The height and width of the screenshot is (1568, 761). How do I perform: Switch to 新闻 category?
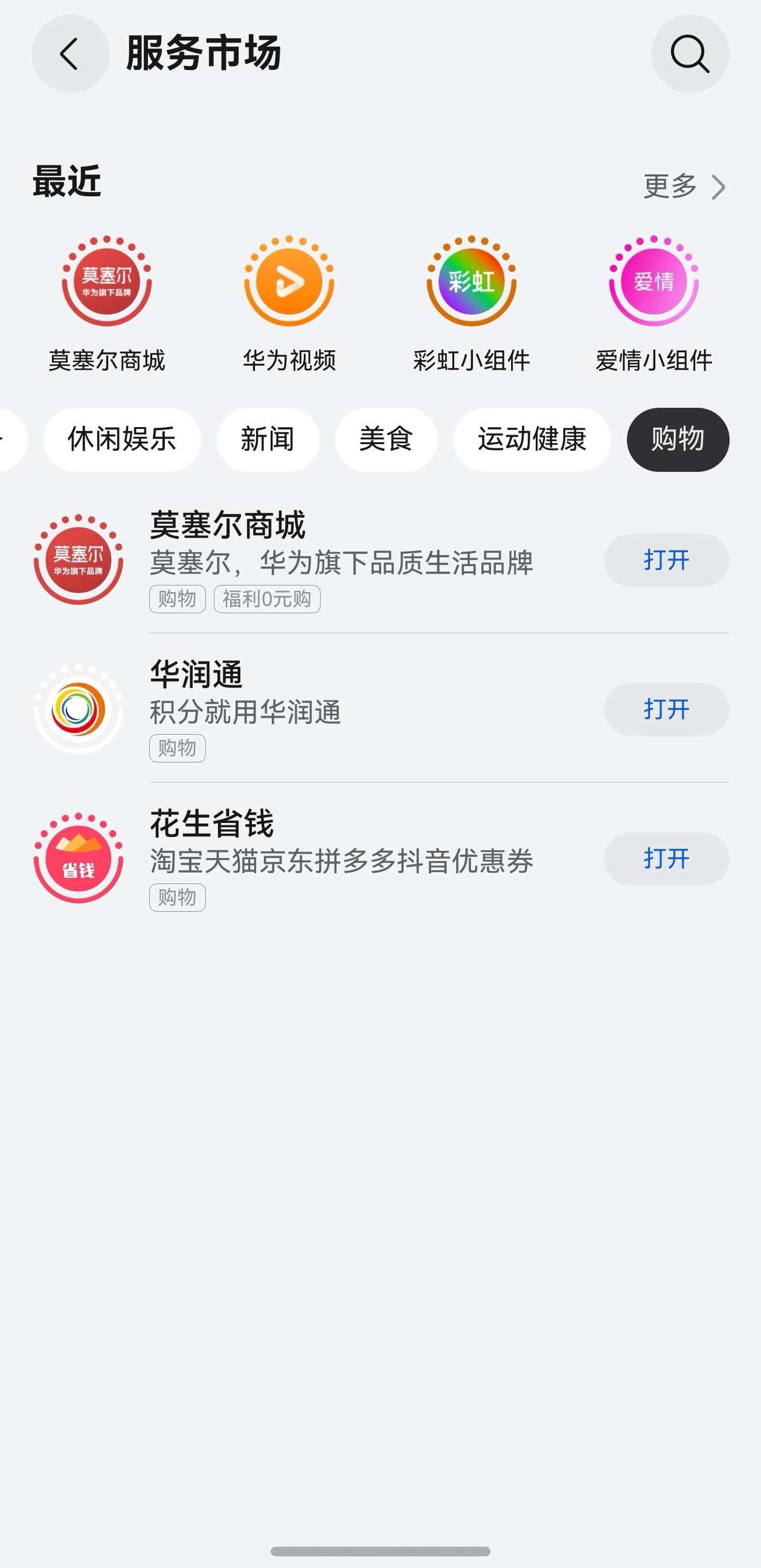(268, 439)
